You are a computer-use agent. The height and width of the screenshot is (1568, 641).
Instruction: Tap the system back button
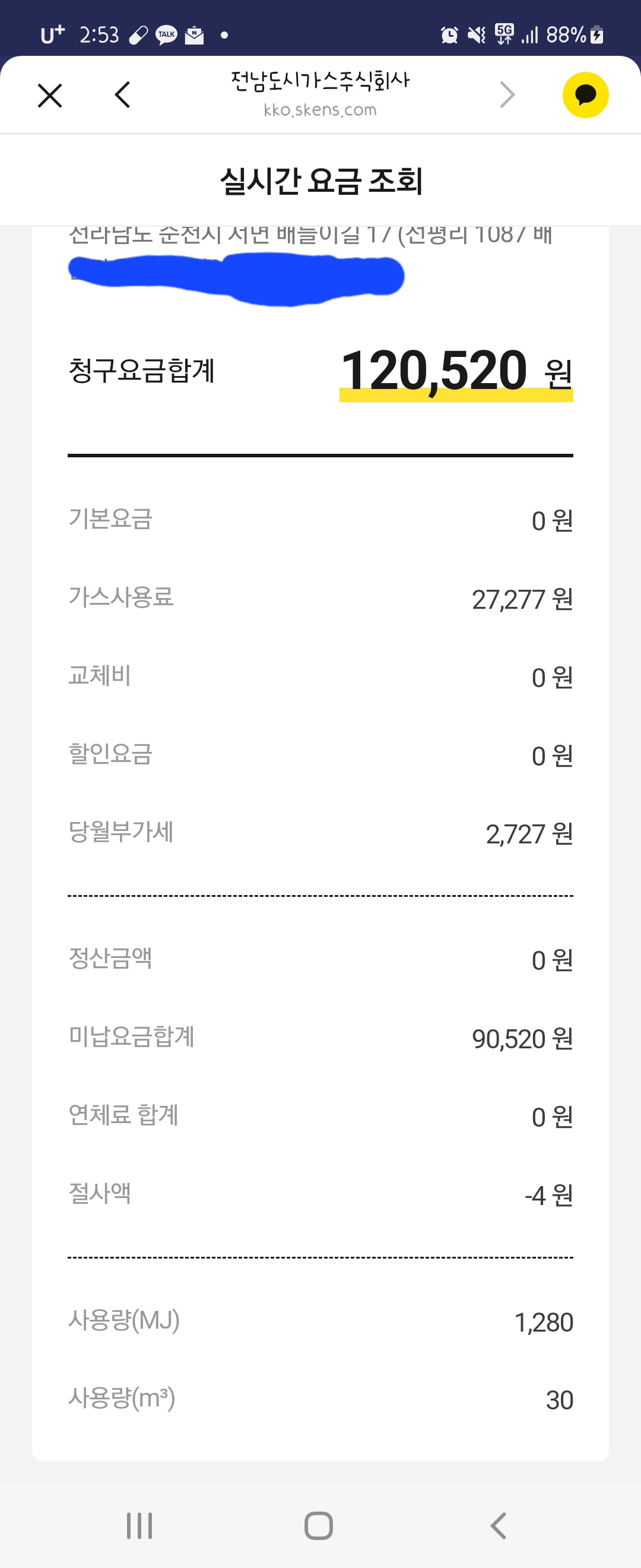(498, 1525)
